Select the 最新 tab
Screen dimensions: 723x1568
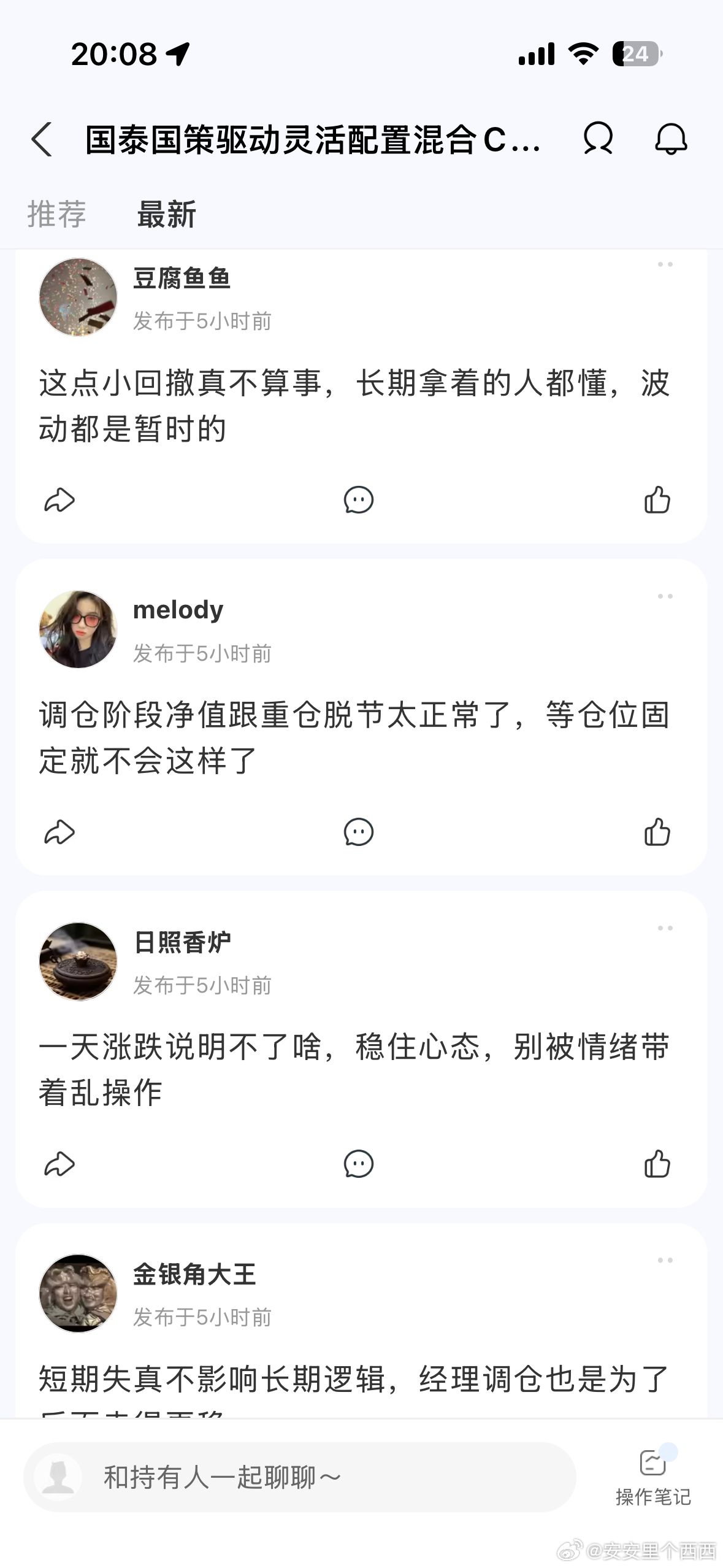tap(166, 214)
